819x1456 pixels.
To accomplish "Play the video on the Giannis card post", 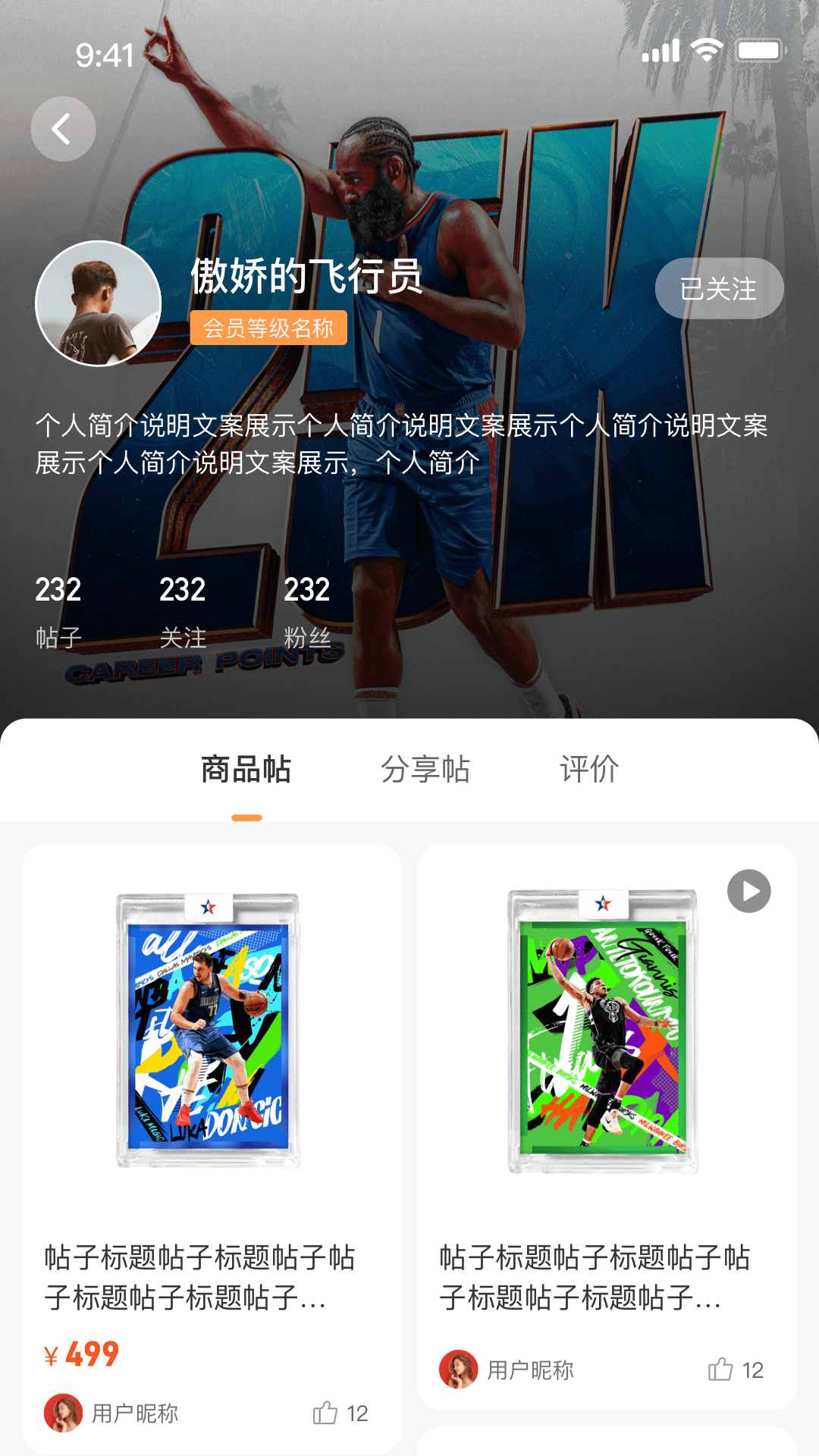I will point(748,891).
